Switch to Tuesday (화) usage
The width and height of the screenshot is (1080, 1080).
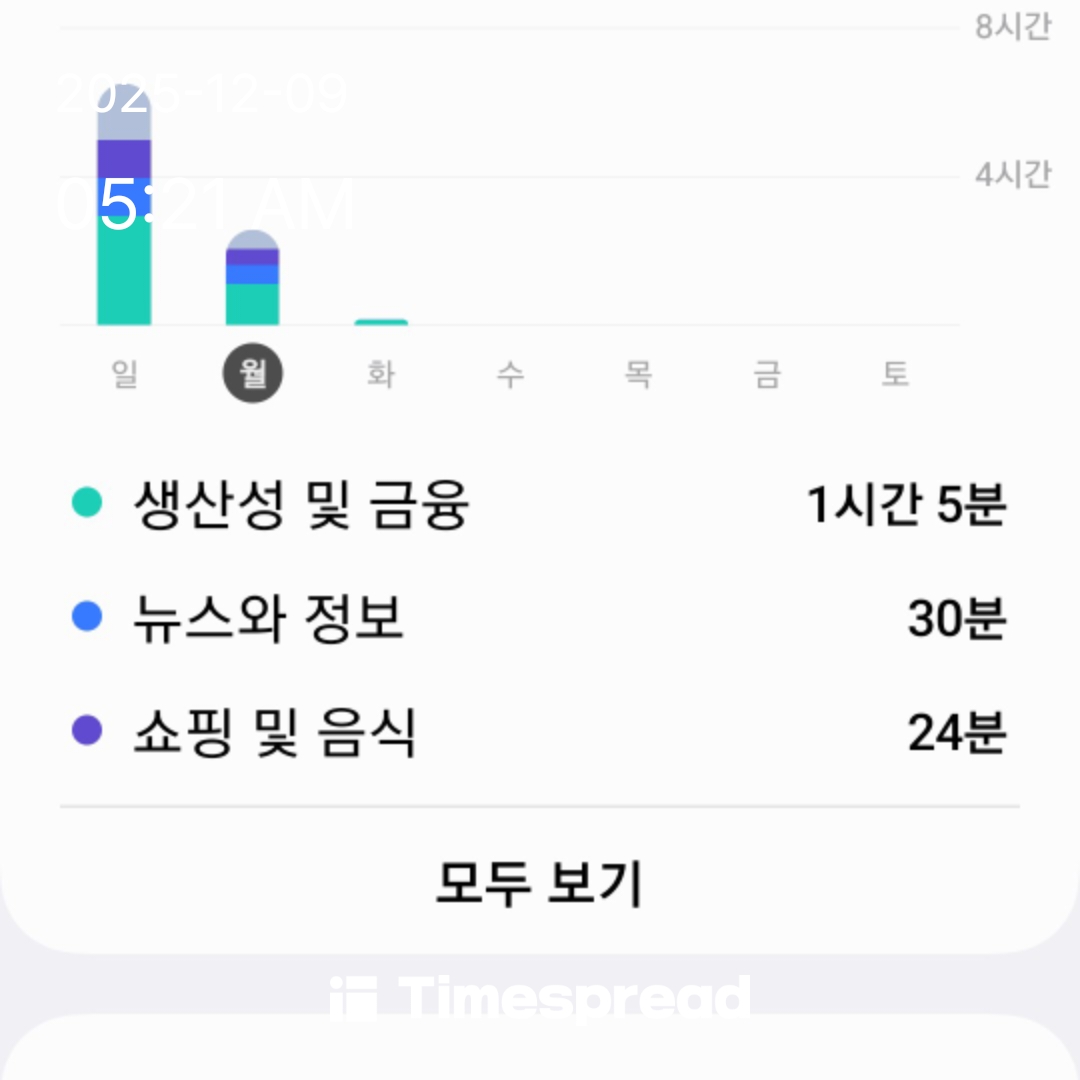381,375
